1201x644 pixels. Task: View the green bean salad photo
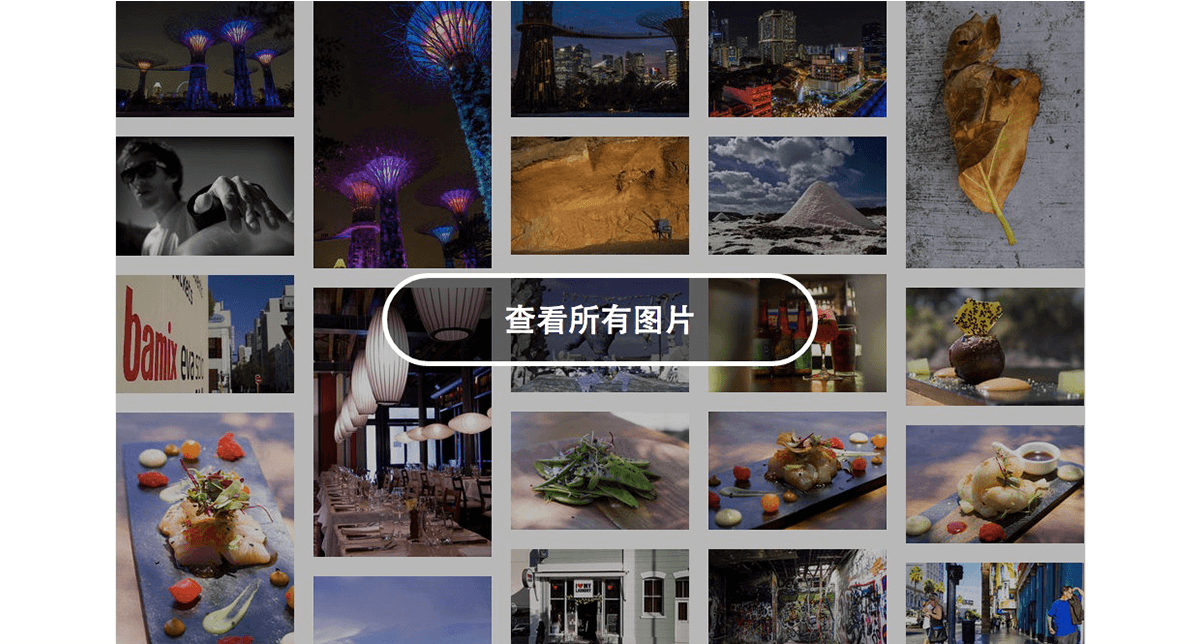point(599,470)
